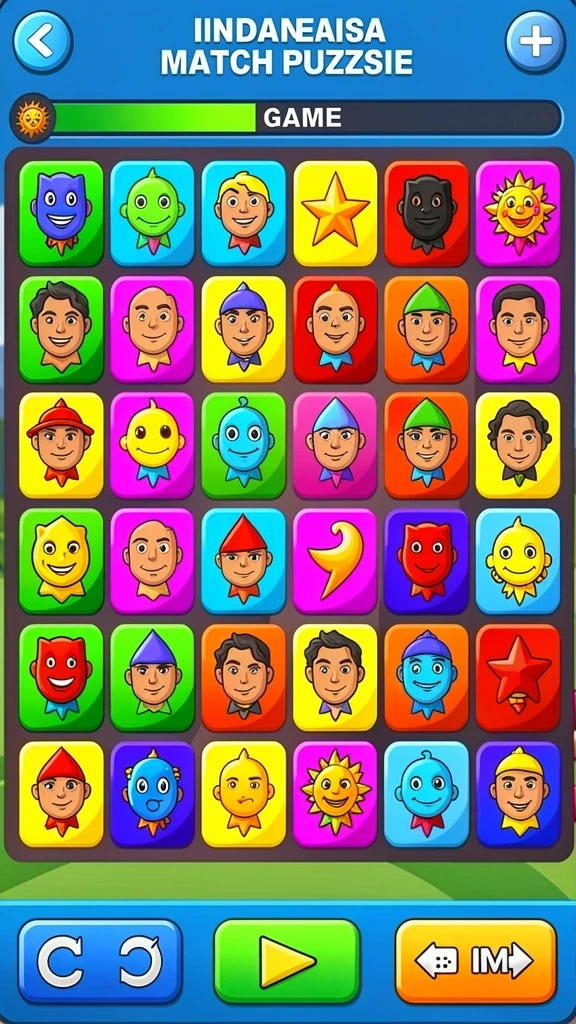Select the yellow-cap man on dark blue tile
576x1024 pixels.
click(518, 794)
